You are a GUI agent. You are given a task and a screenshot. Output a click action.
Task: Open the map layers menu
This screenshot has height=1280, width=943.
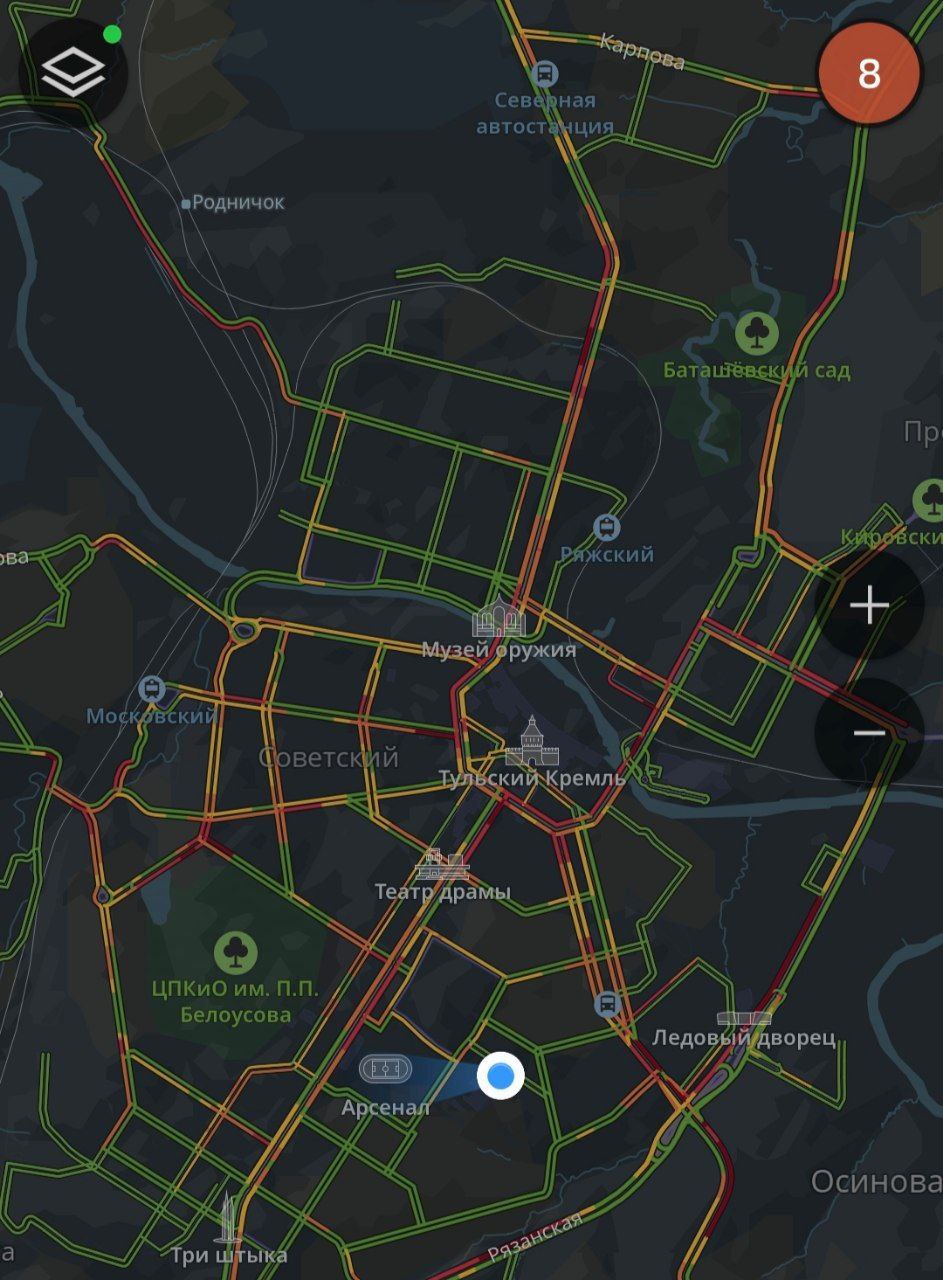click(x=73, y=71)
